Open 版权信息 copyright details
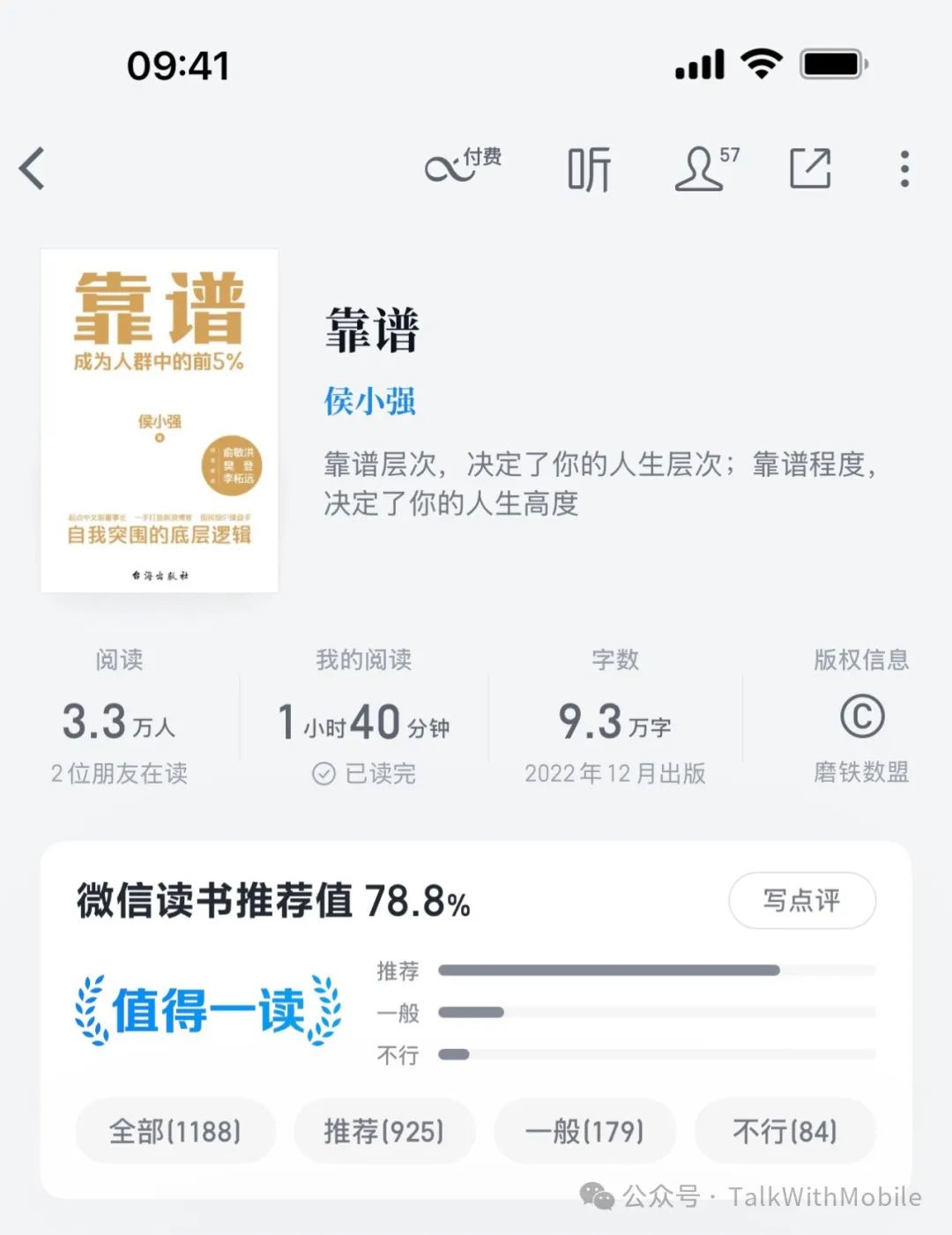Viewport: 952px width, 1235px height. (861, 716)
